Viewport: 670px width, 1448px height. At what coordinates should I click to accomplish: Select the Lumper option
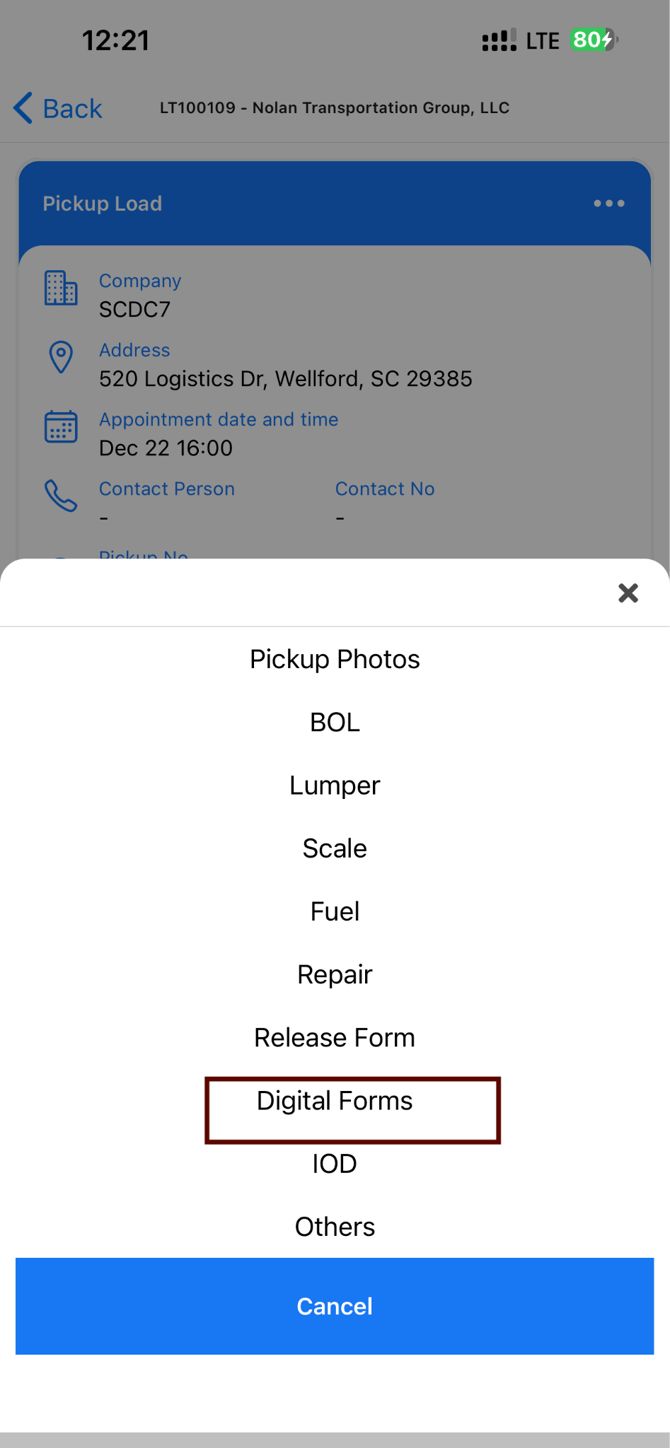(x=335, y=786)
